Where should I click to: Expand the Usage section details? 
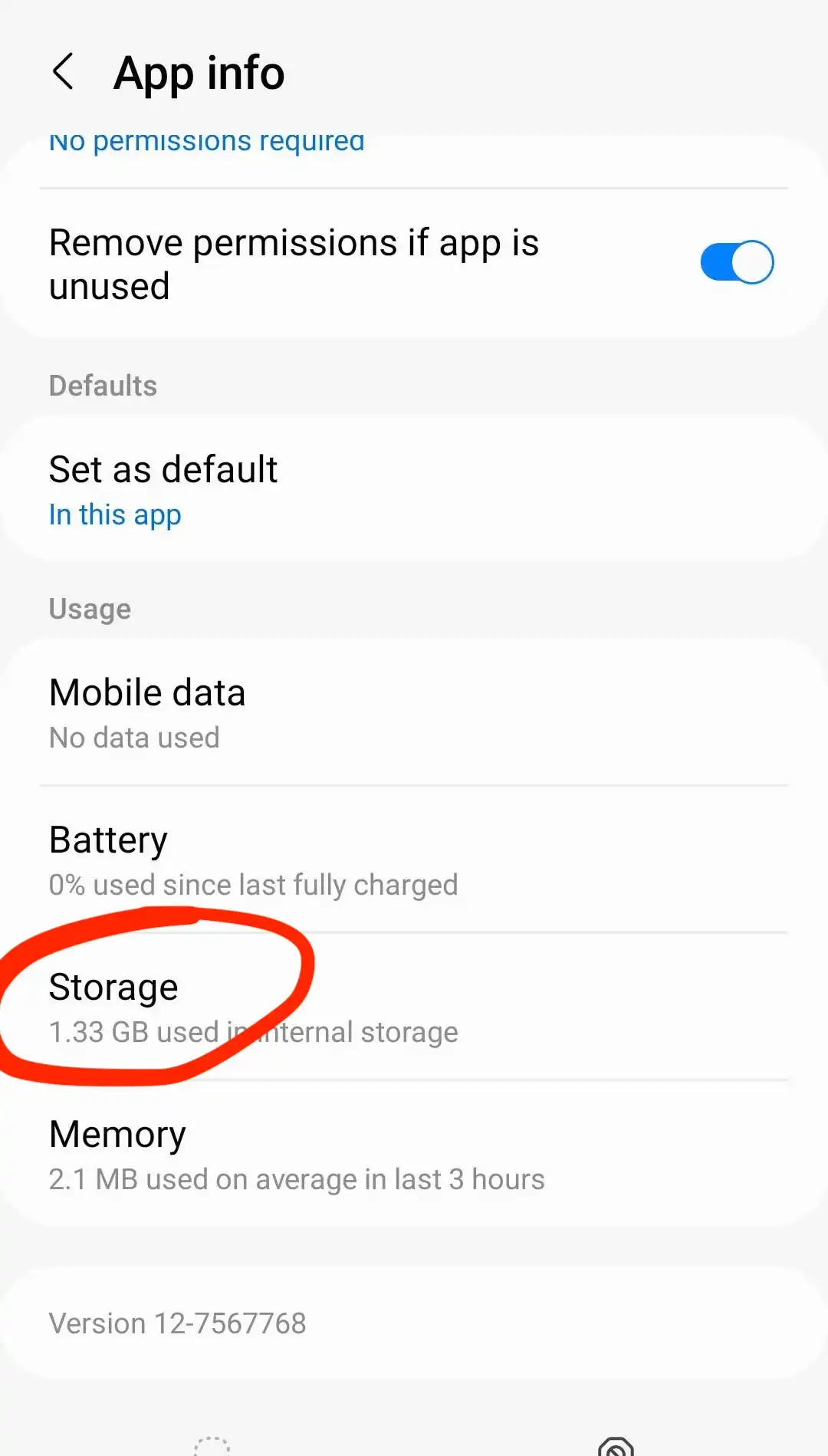(x=89, y=608)
